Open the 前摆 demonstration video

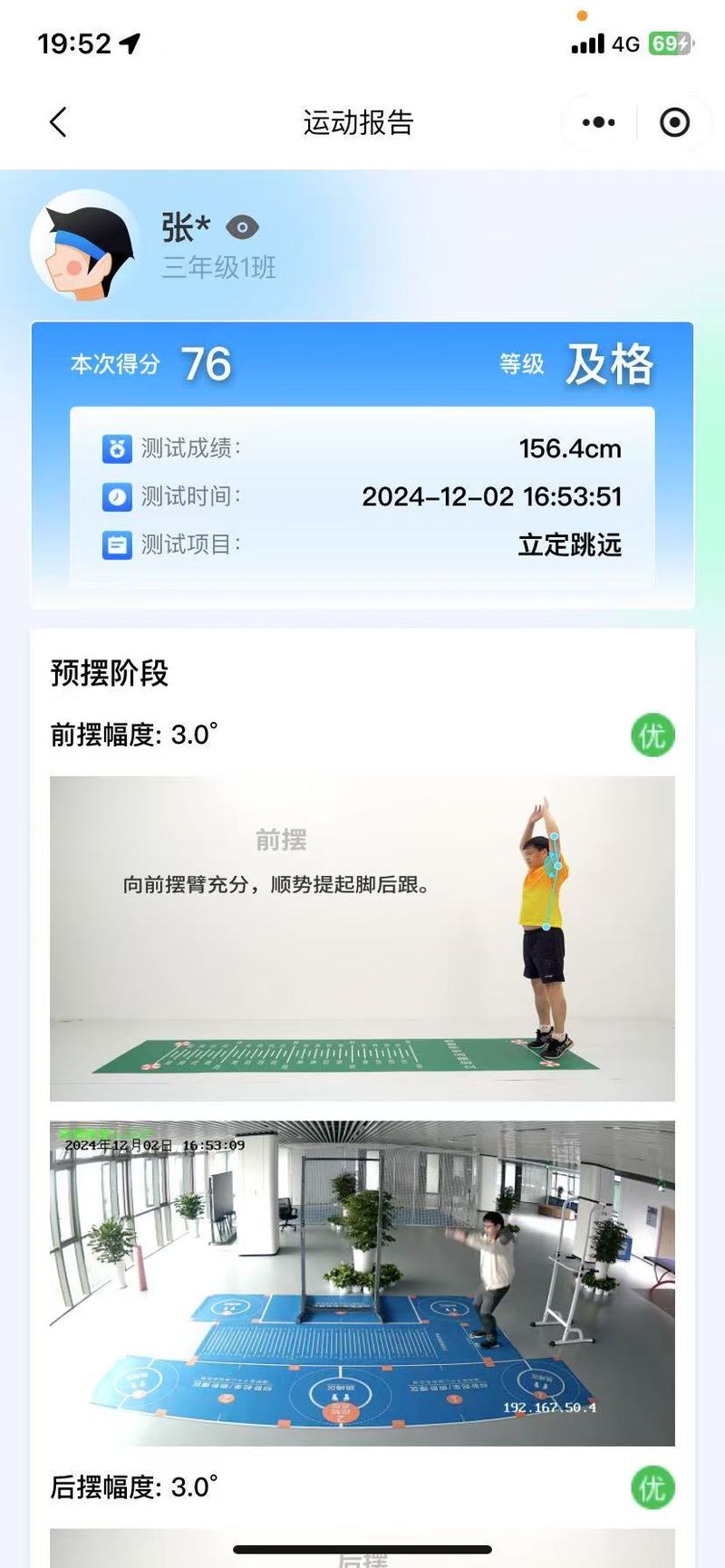coord(362,938)
